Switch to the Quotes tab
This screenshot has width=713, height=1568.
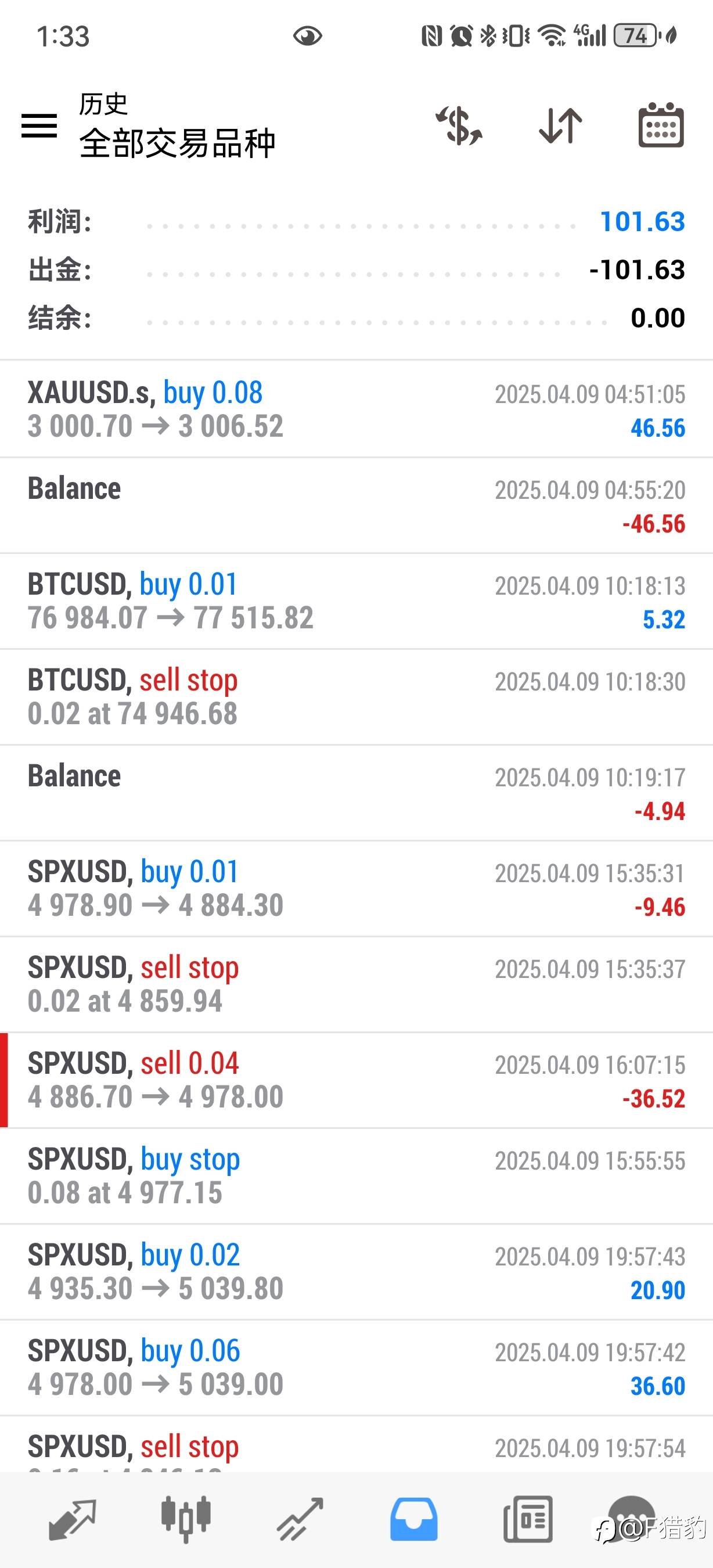(73, 1519)
